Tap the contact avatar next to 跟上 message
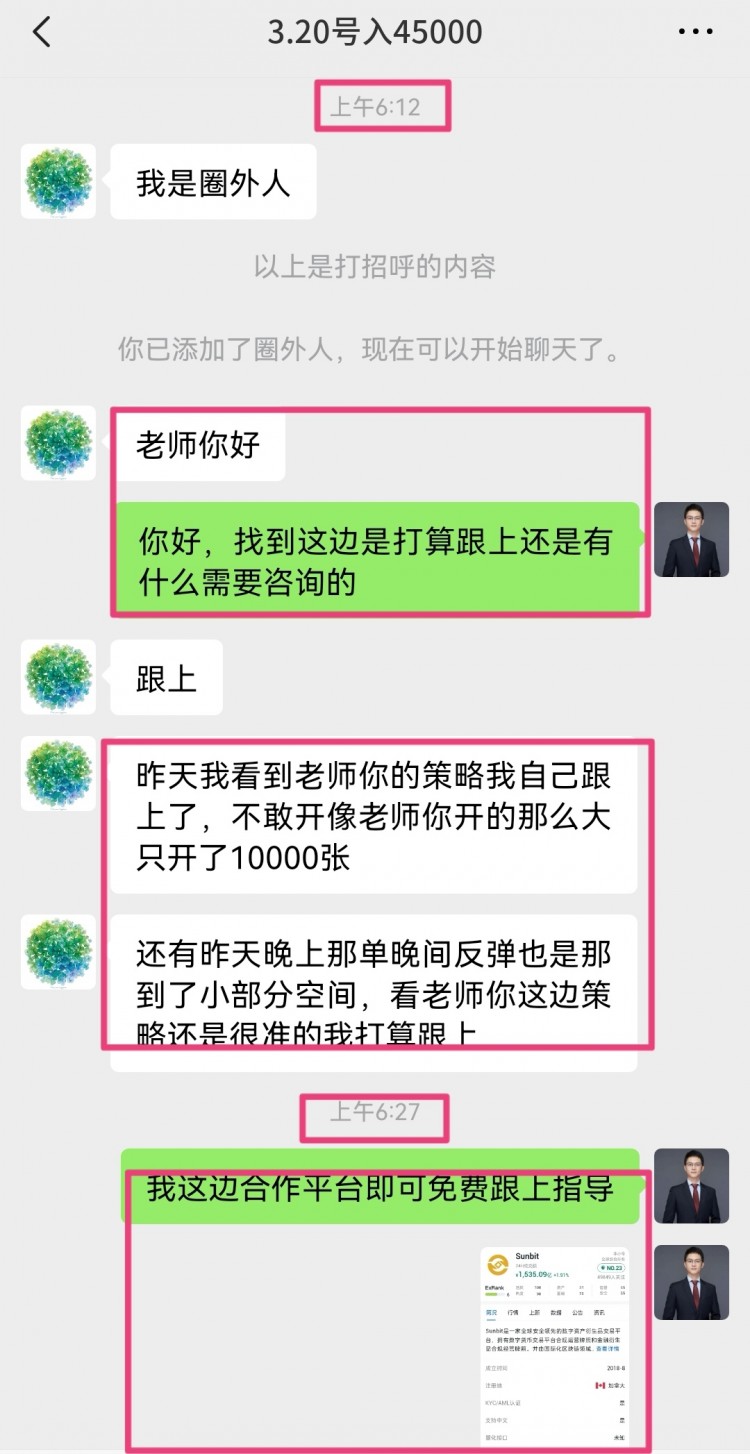The image size is (750, 1454). coord(58,677)
